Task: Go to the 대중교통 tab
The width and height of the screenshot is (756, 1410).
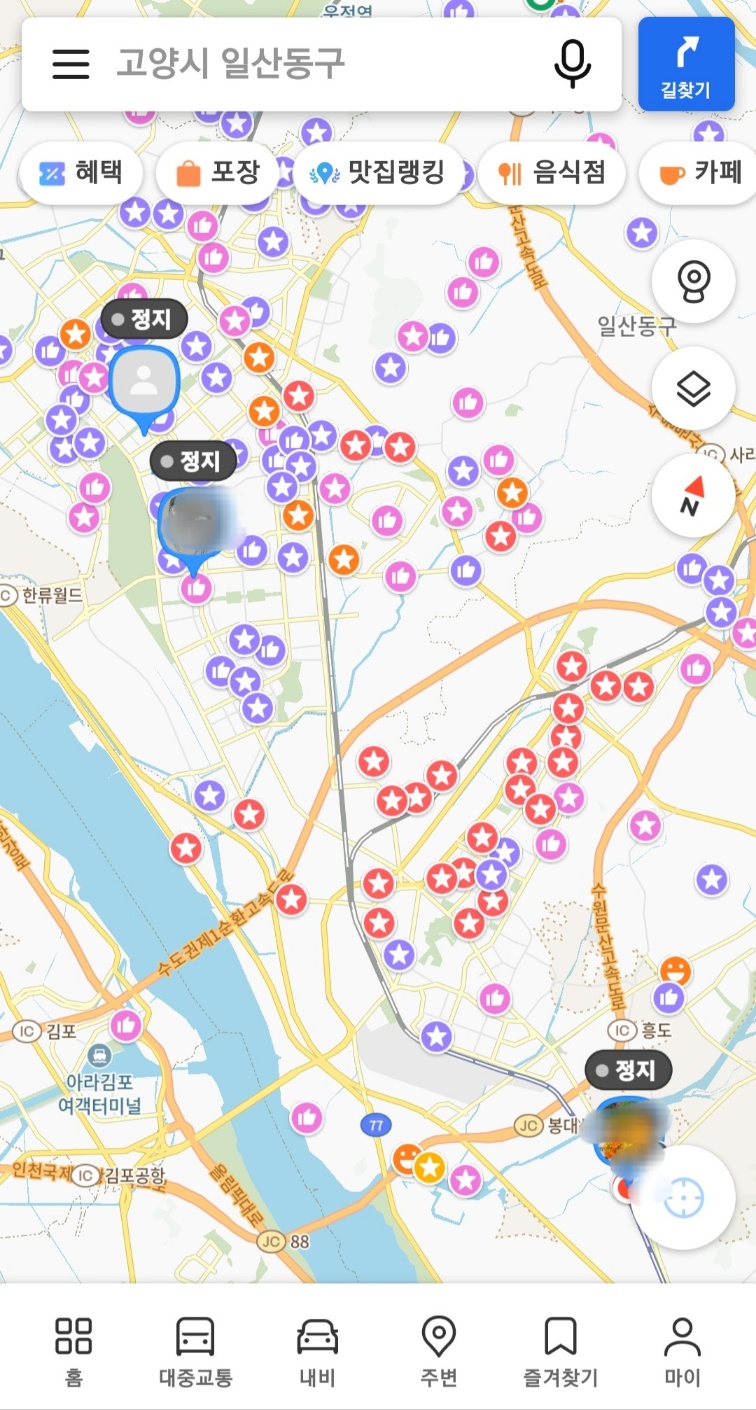Action: click(x=195, y=1350)
